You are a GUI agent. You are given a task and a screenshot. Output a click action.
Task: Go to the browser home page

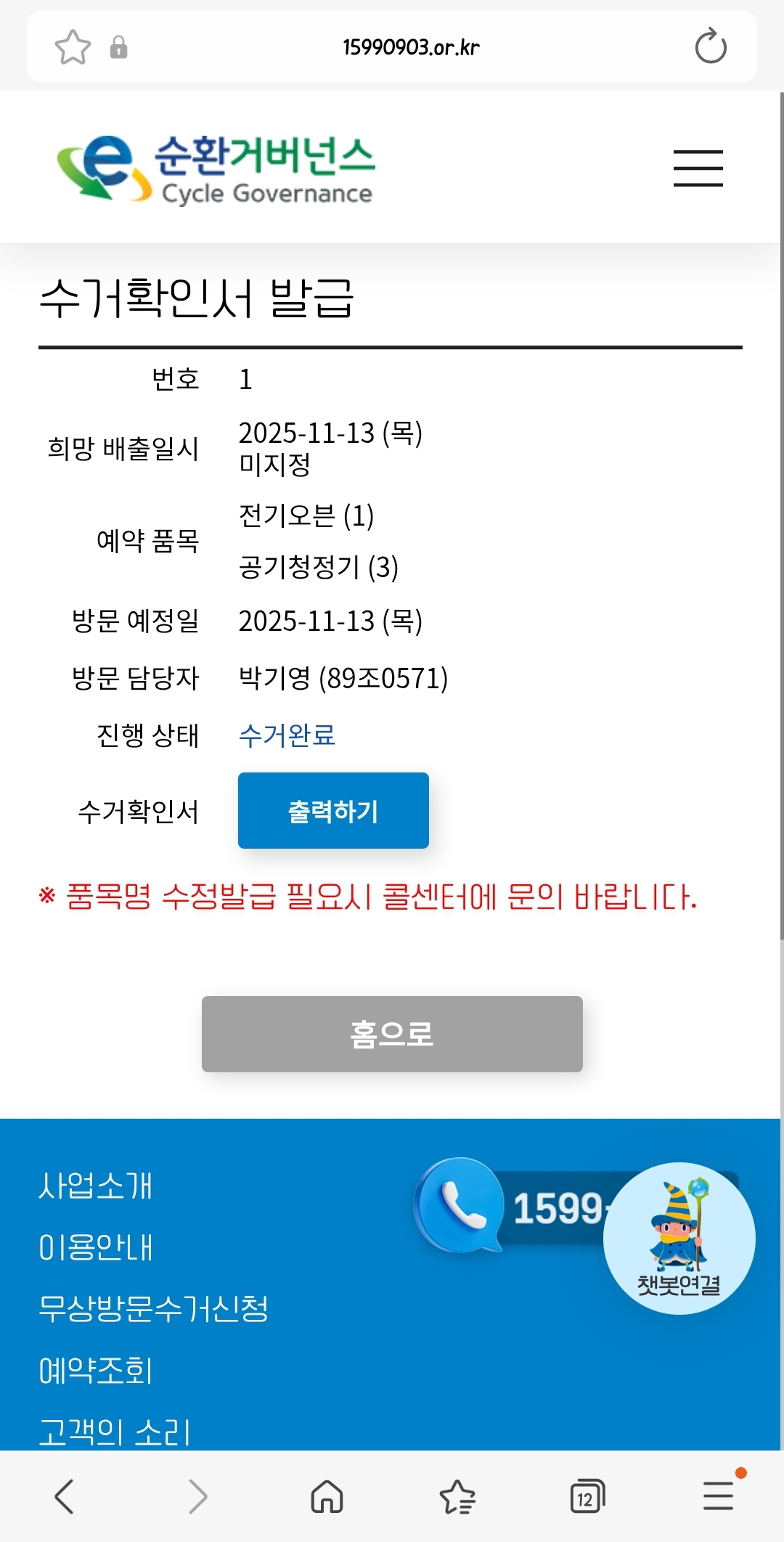click(x=327, y=1496)
